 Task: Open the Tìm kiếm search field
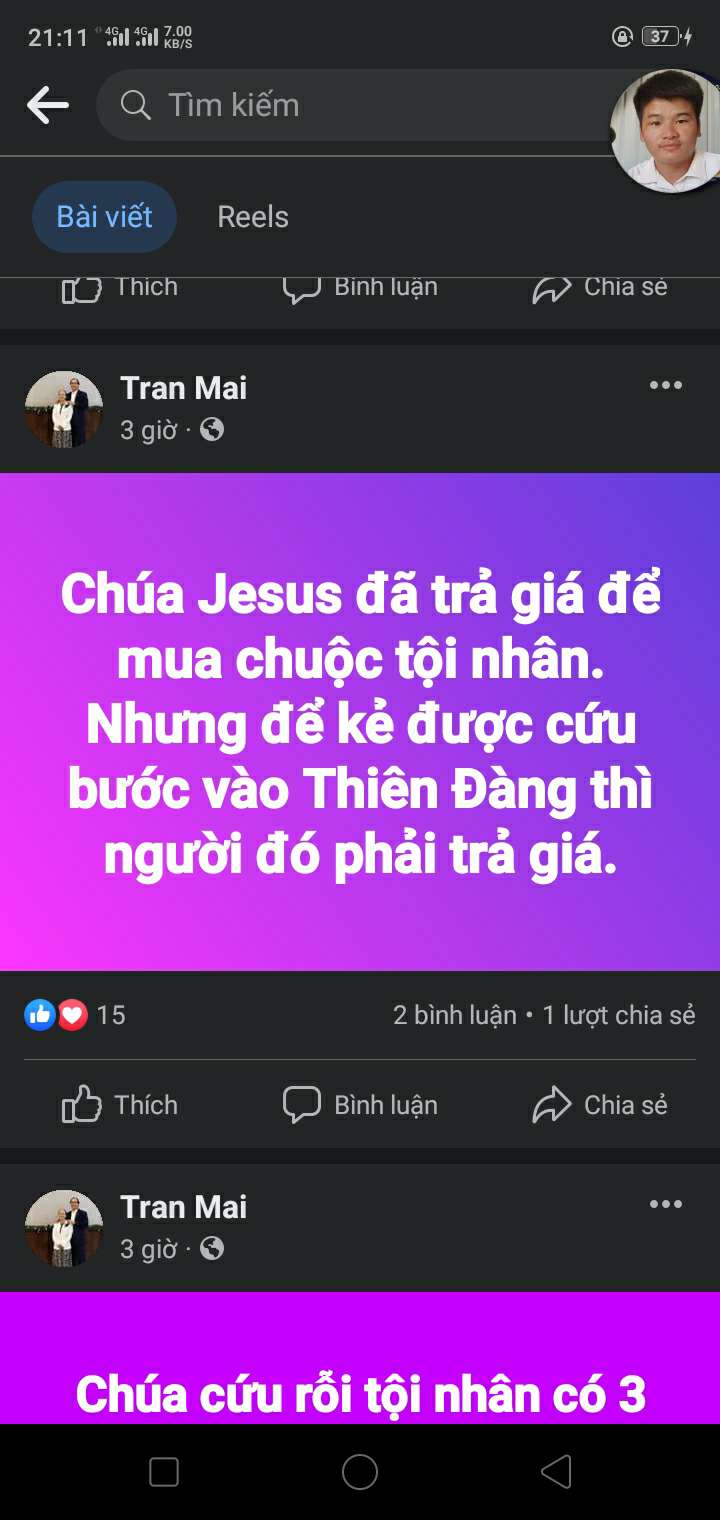(x=350, y=105)
